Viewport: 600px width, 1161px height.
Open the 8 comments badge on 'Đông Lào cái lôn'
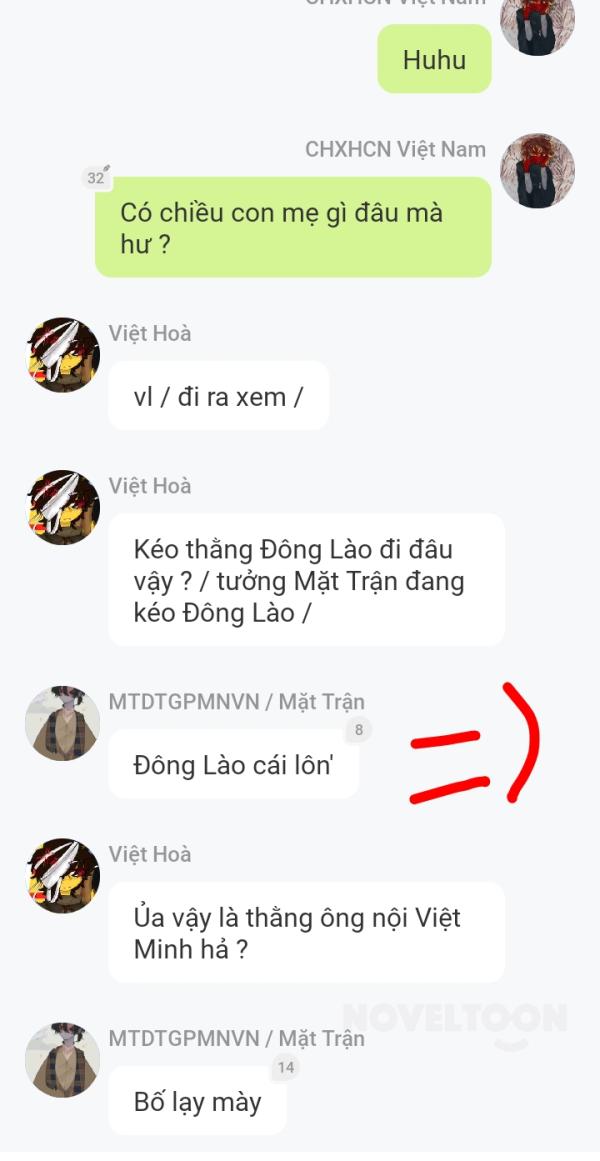coord(359,730)
